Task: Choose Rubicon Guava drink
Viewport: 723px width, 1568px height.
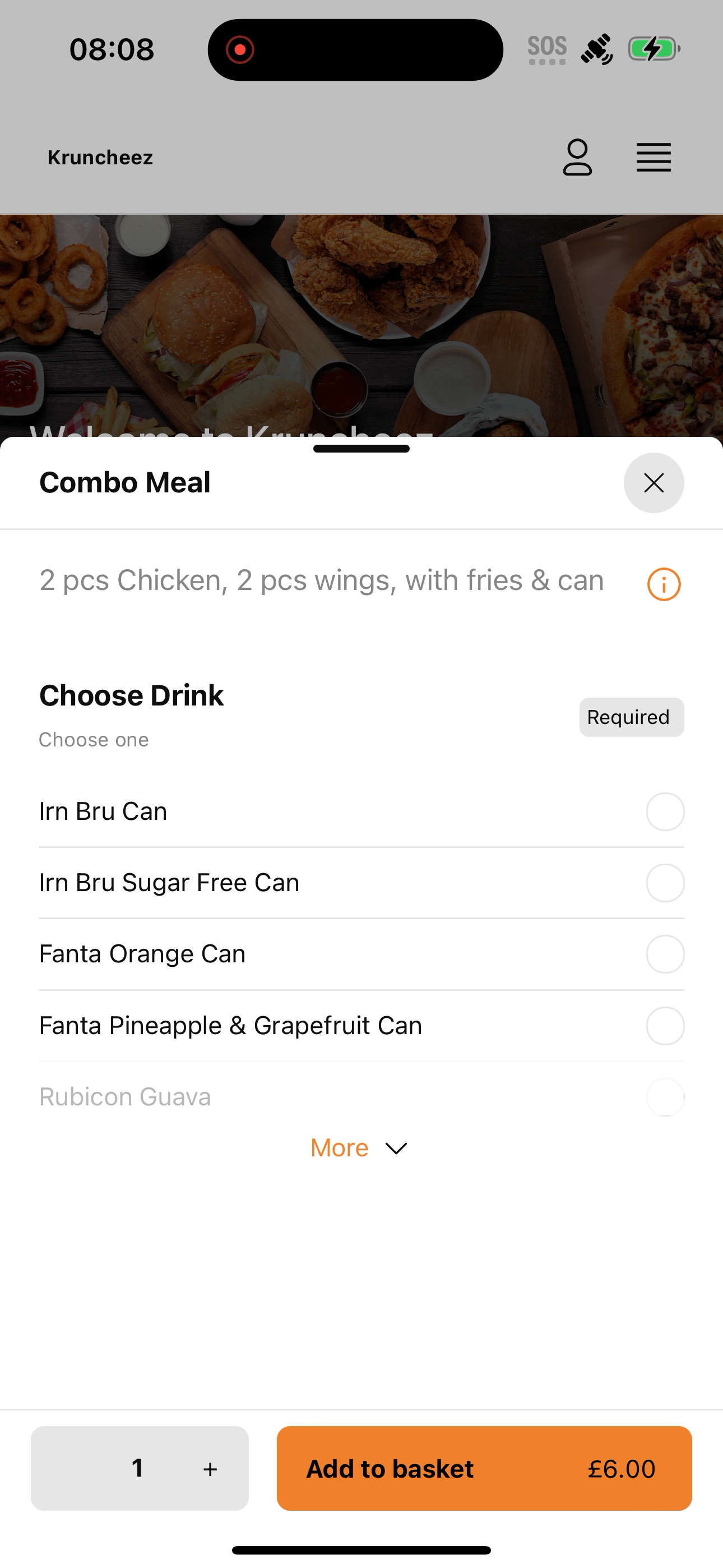Action: tap(361, 1097)
